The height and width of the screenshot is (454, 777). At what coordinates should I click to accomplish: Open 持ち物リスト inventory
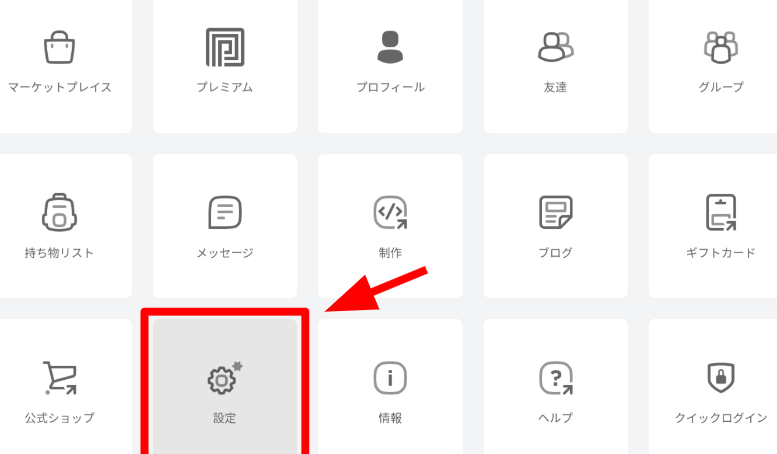click(60, 226)
